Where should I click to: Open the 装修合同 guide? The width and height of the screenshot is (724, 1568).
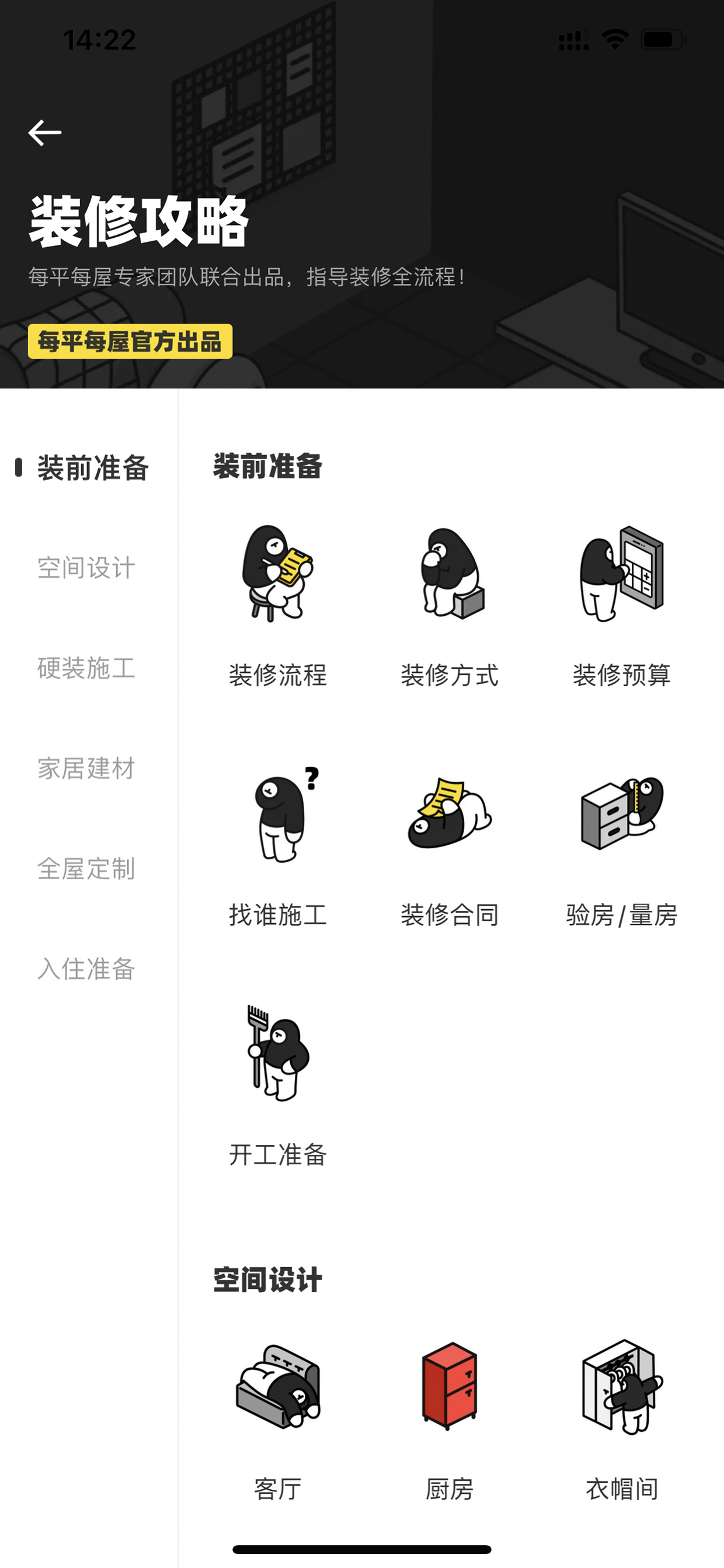tap(450, 846)
